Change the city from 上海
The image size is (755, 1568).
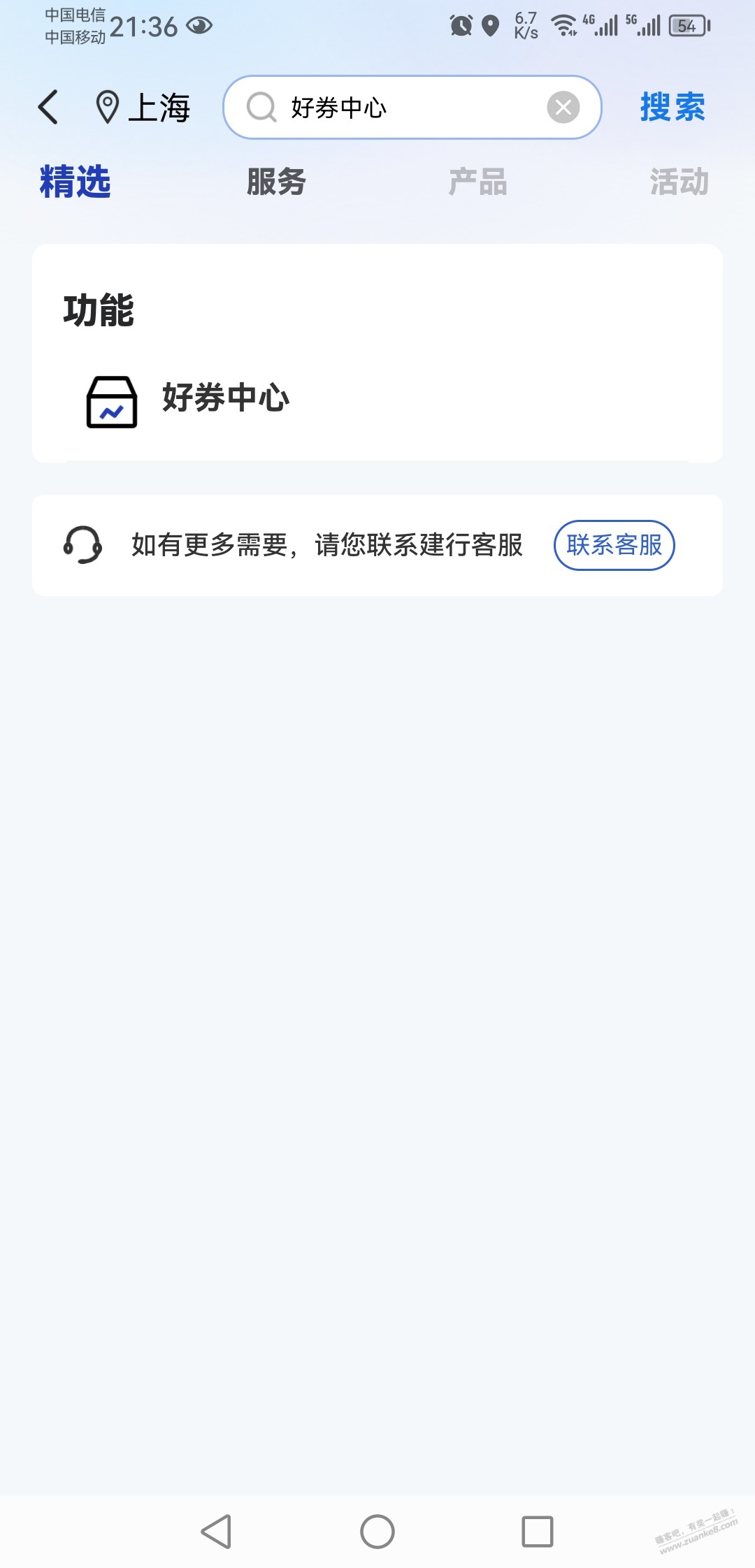coord(143,108)
